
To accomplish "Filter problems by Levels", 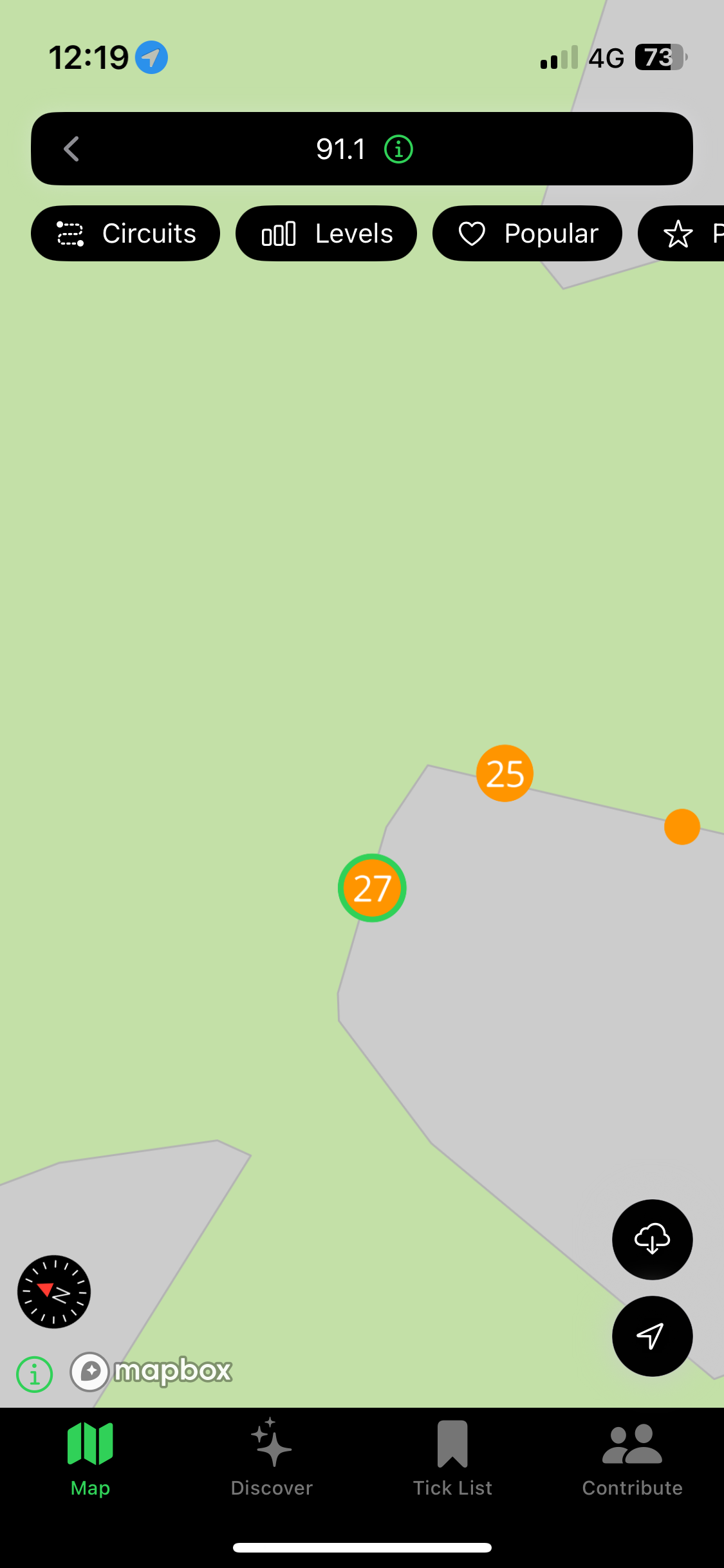I will tap(326, 234).
